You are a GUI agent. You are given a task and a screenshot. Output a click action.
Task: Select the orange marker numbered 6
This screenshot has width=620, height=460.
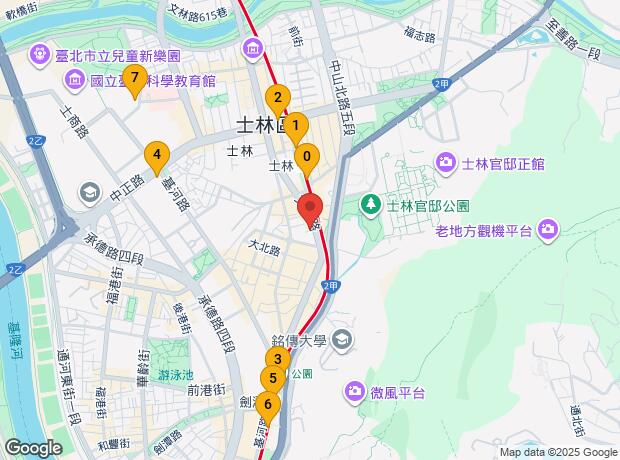(267, 404)
